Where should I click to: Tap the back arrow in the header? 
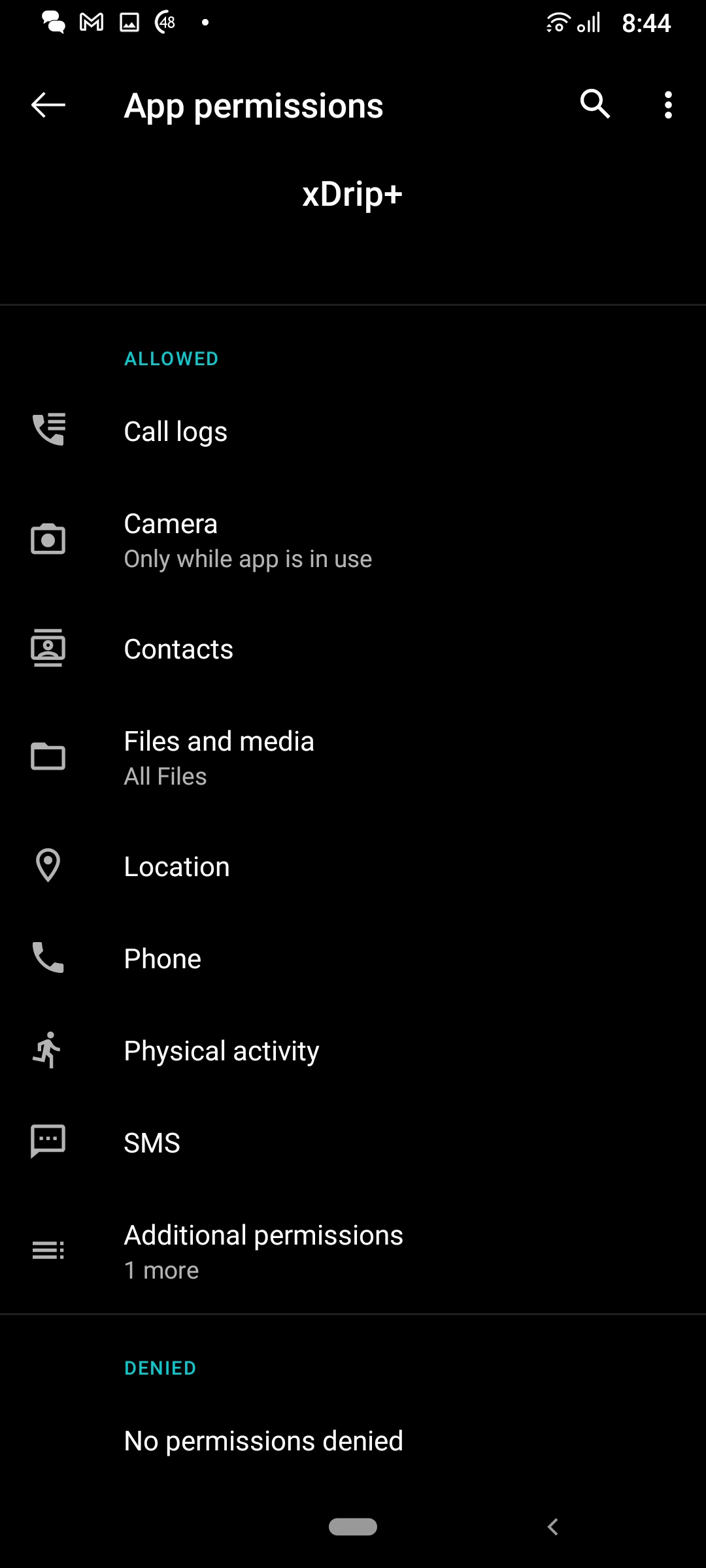click(x=47, y=105)
